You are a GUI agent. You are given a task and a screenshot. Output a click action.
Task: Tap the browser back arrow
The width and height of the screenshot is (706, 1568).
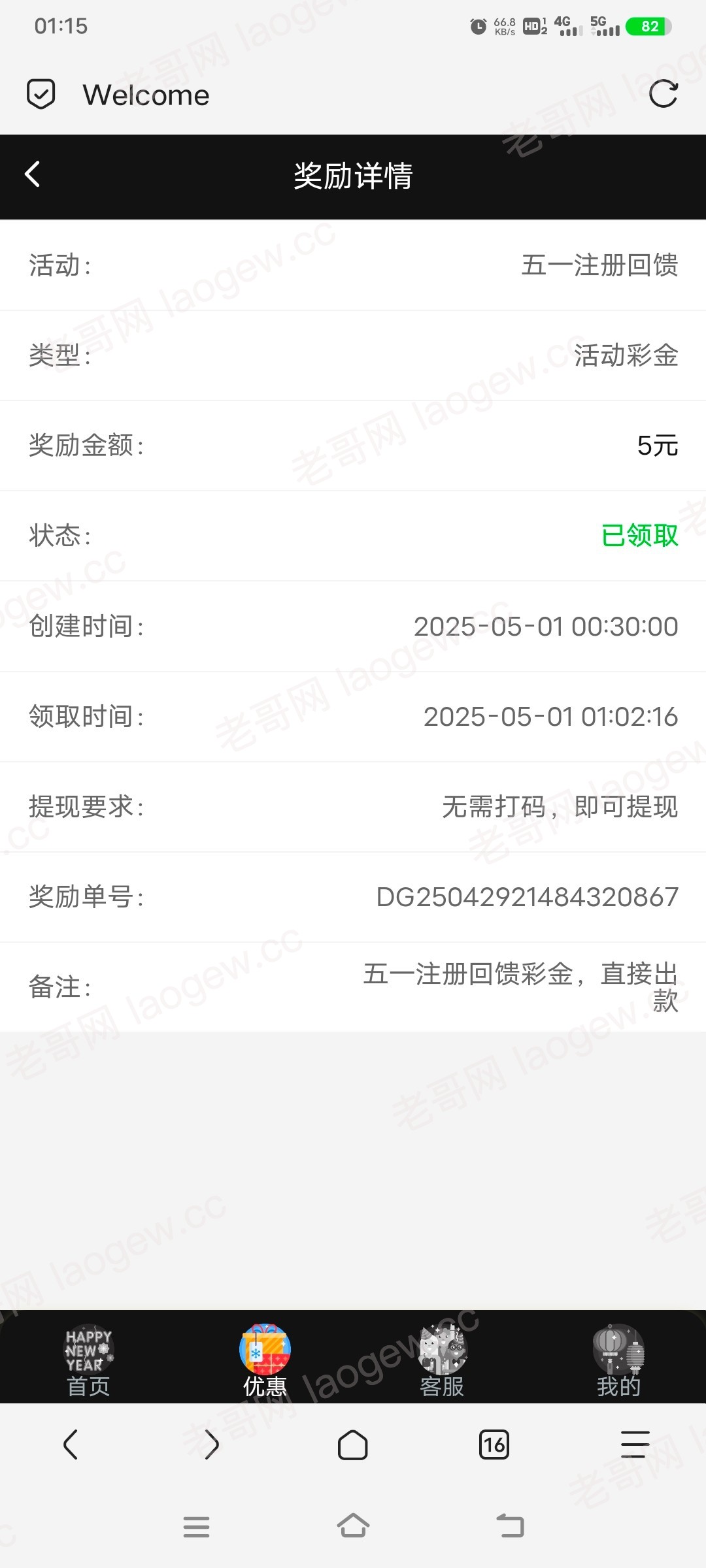71,1445
